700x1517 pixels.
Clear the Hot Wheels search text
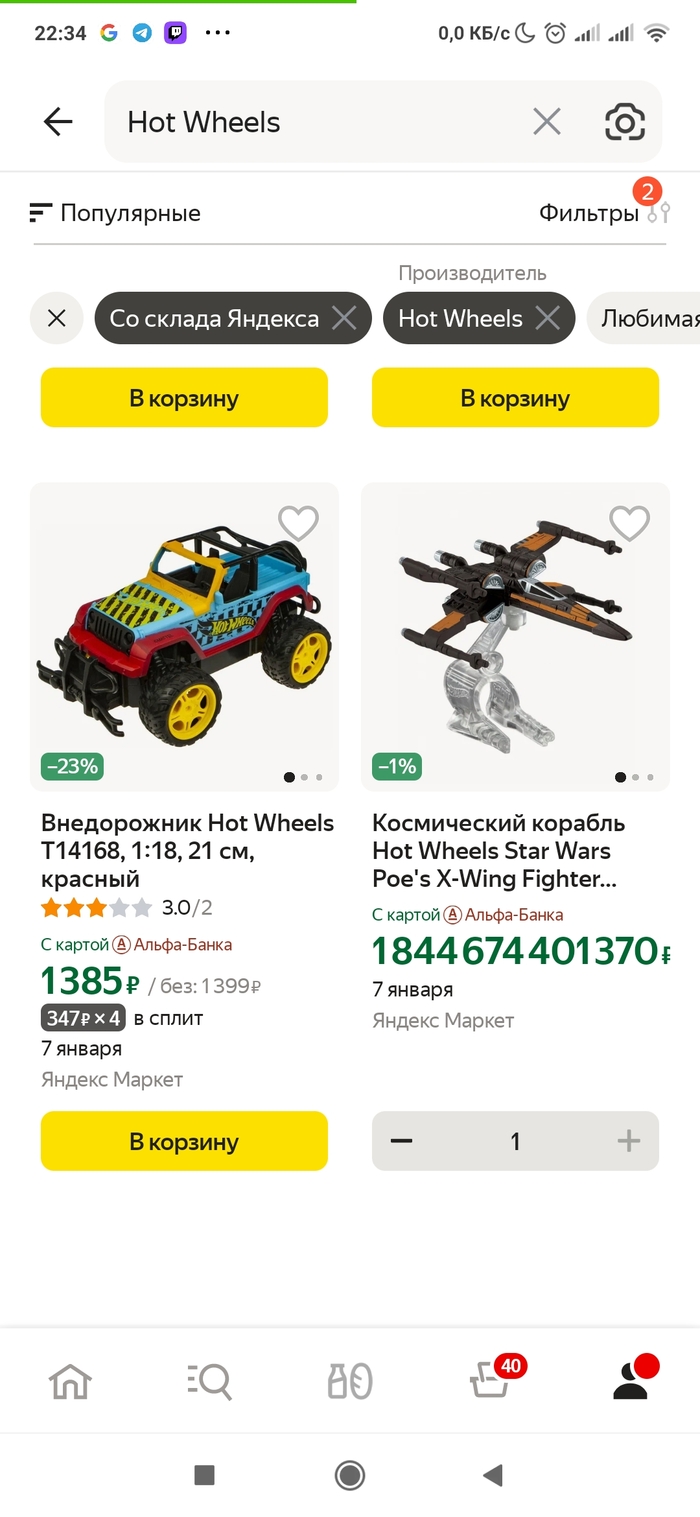(546, 122)
